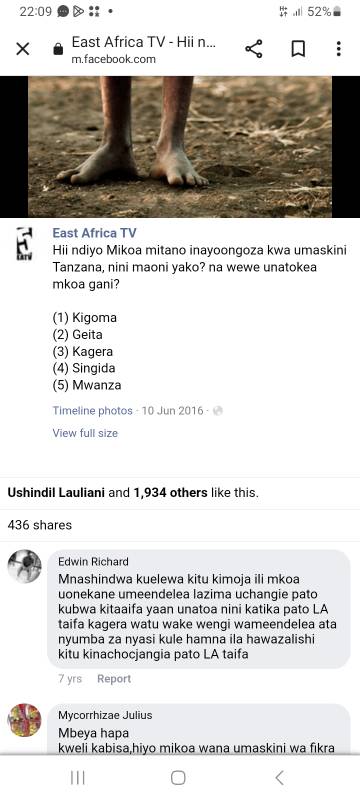Bookmark this page
The width and height of the screenshot is (360, 800).
(298, 49)
